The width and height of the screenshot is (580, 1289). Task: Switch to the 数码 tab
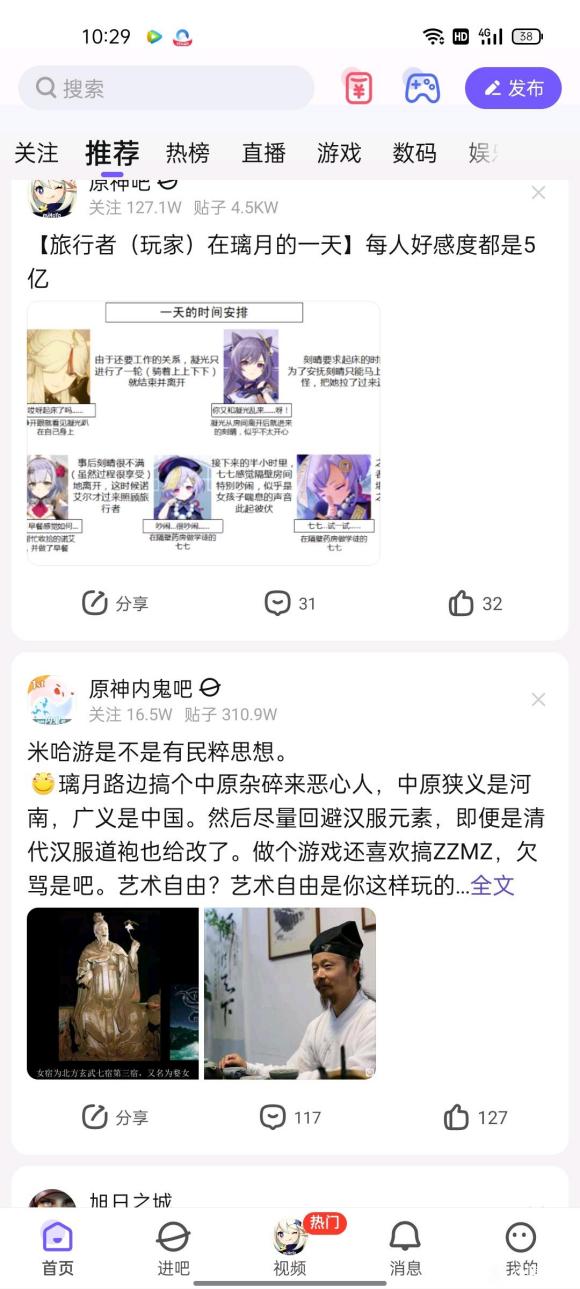414,153
